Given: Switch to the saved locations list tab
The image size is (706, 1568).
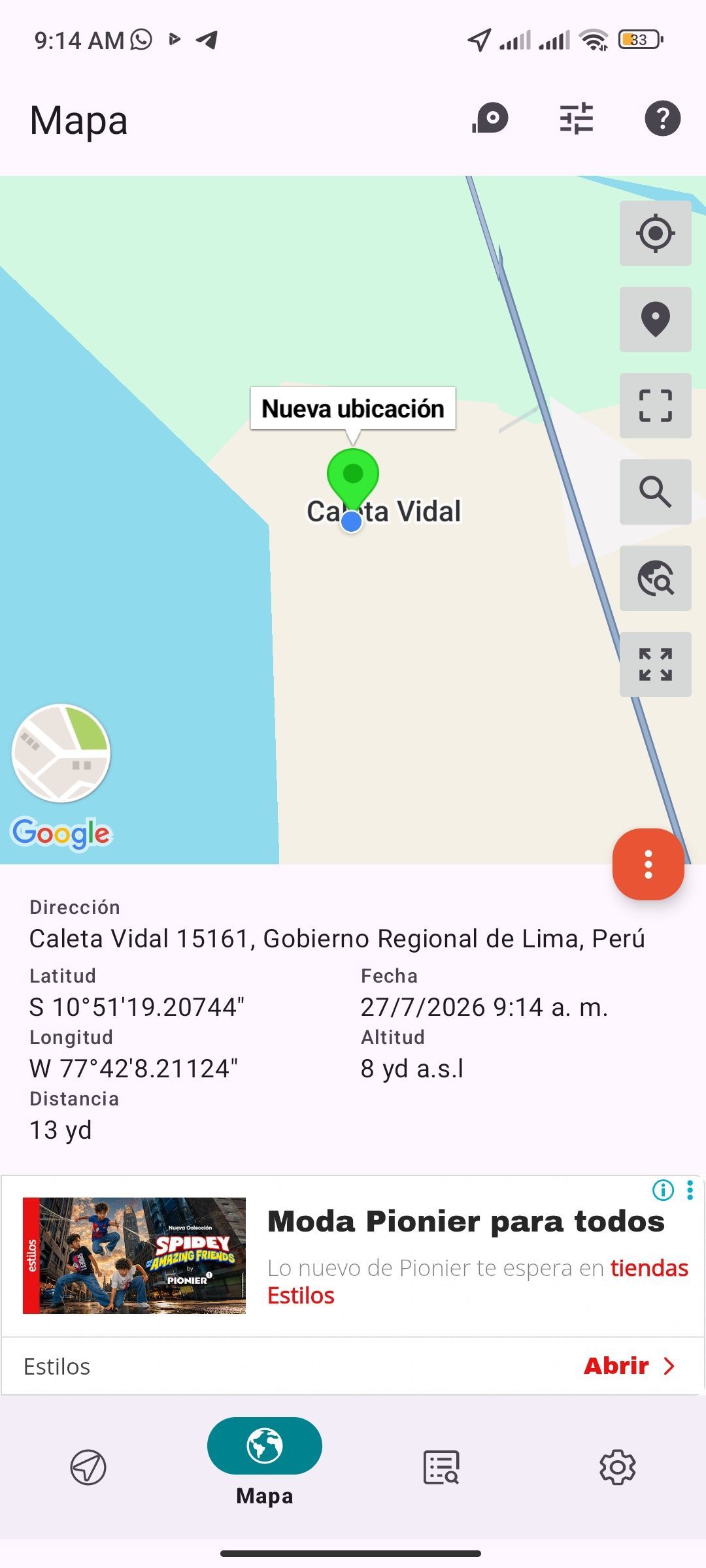Looking at the screenshot, I should pos(441,1467).
